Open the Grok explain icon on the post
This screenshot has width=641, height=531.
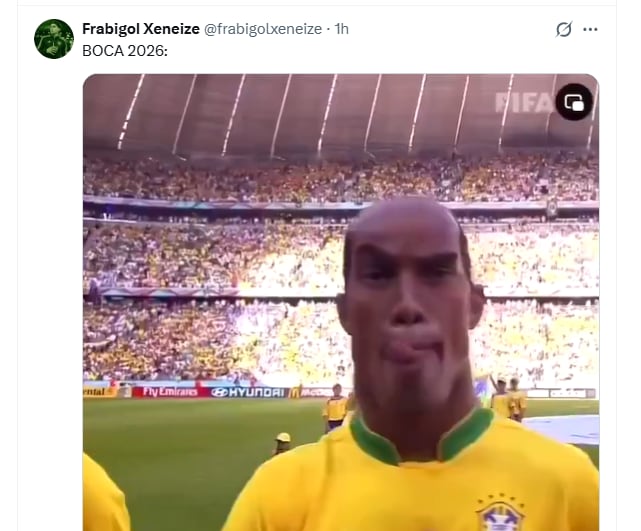tap(564, 30)
